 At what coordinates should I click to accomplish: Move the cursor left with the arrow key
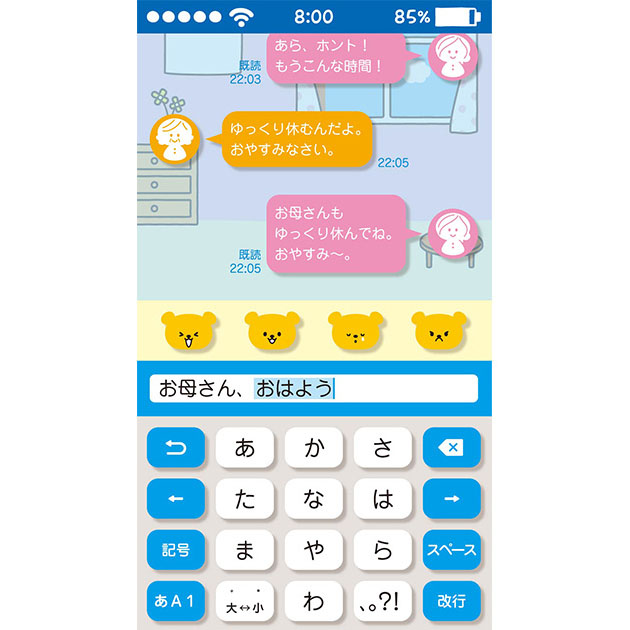176,498
